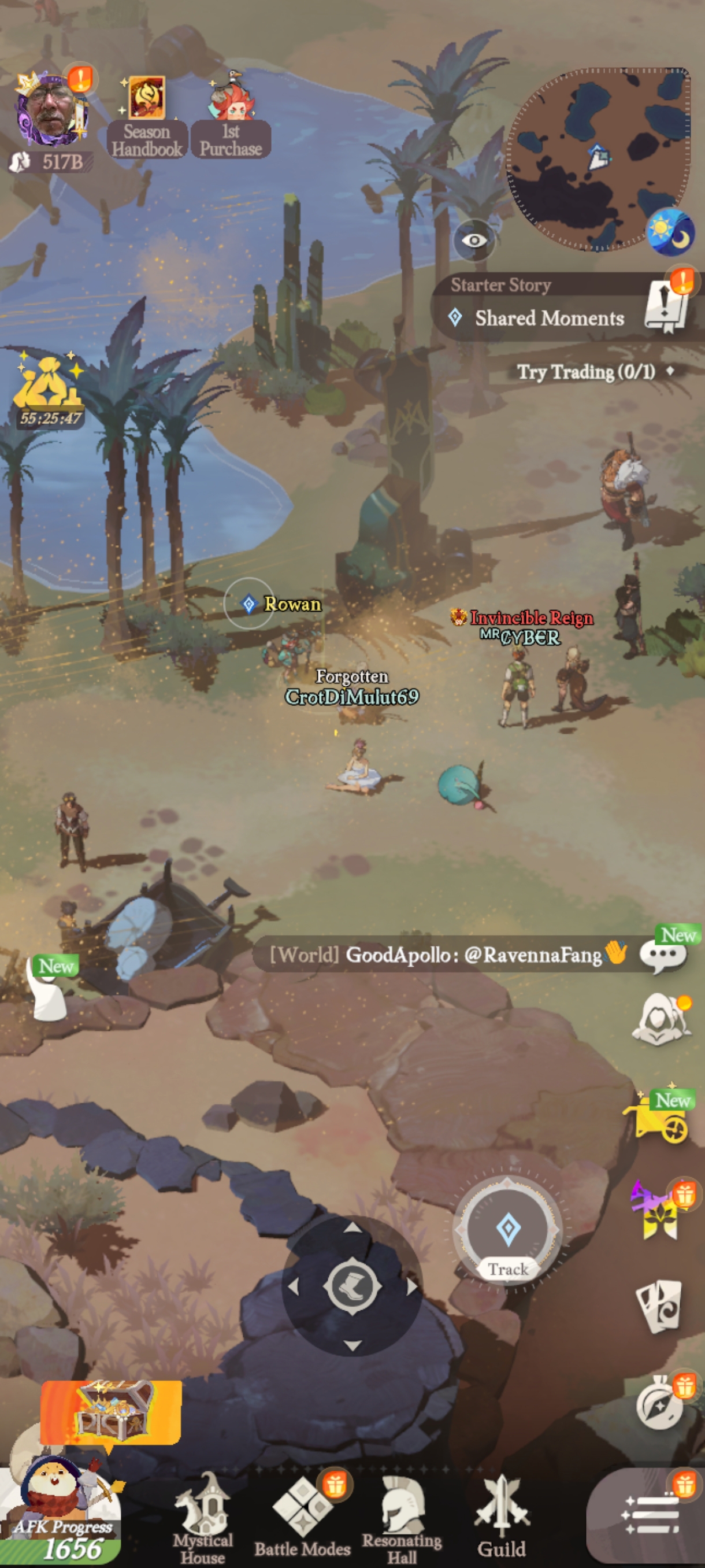The image size is (705, 1568).
Task: Open the Shared Moments quest
Action: coord(550,318)
